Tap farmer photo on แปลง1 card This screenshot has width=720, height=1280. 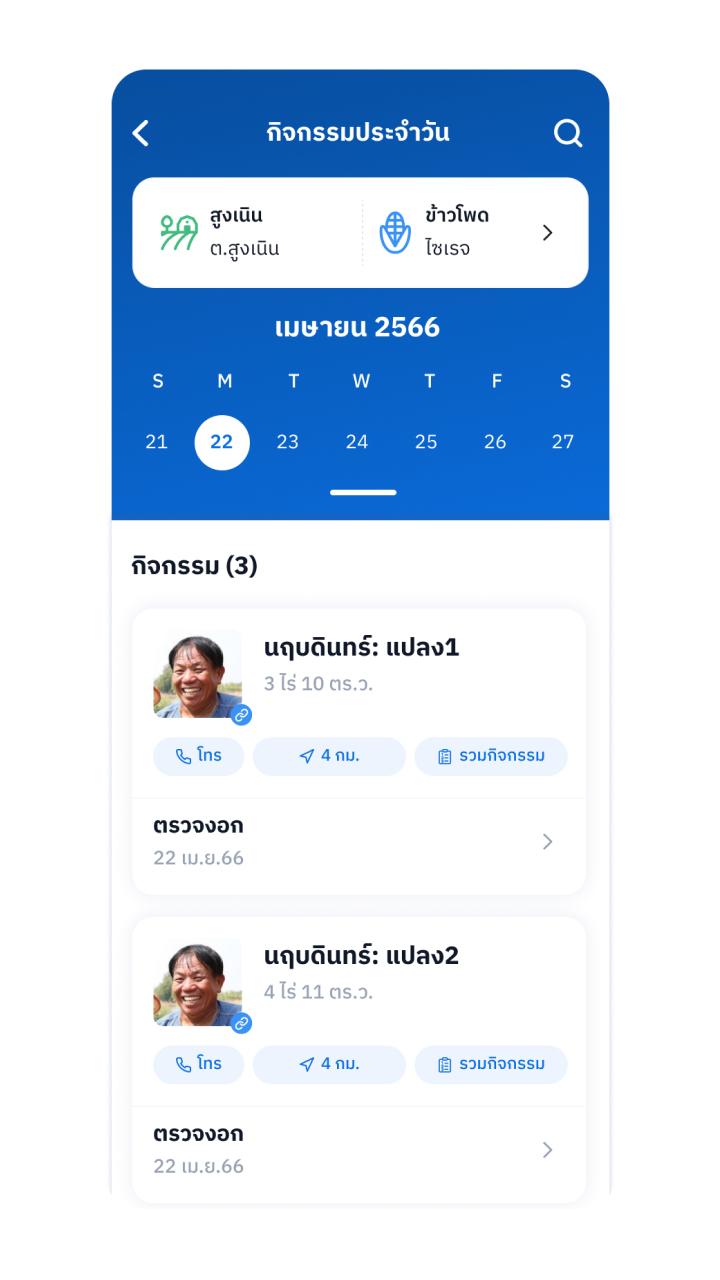point(197,674)
